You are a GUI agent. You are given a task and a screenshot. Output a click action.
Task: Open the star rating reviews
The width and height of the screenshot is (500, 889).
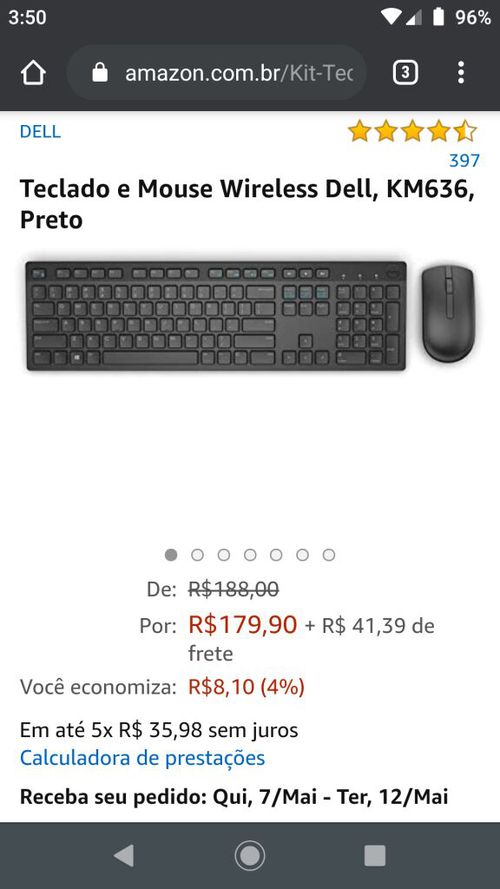(412, 132)
